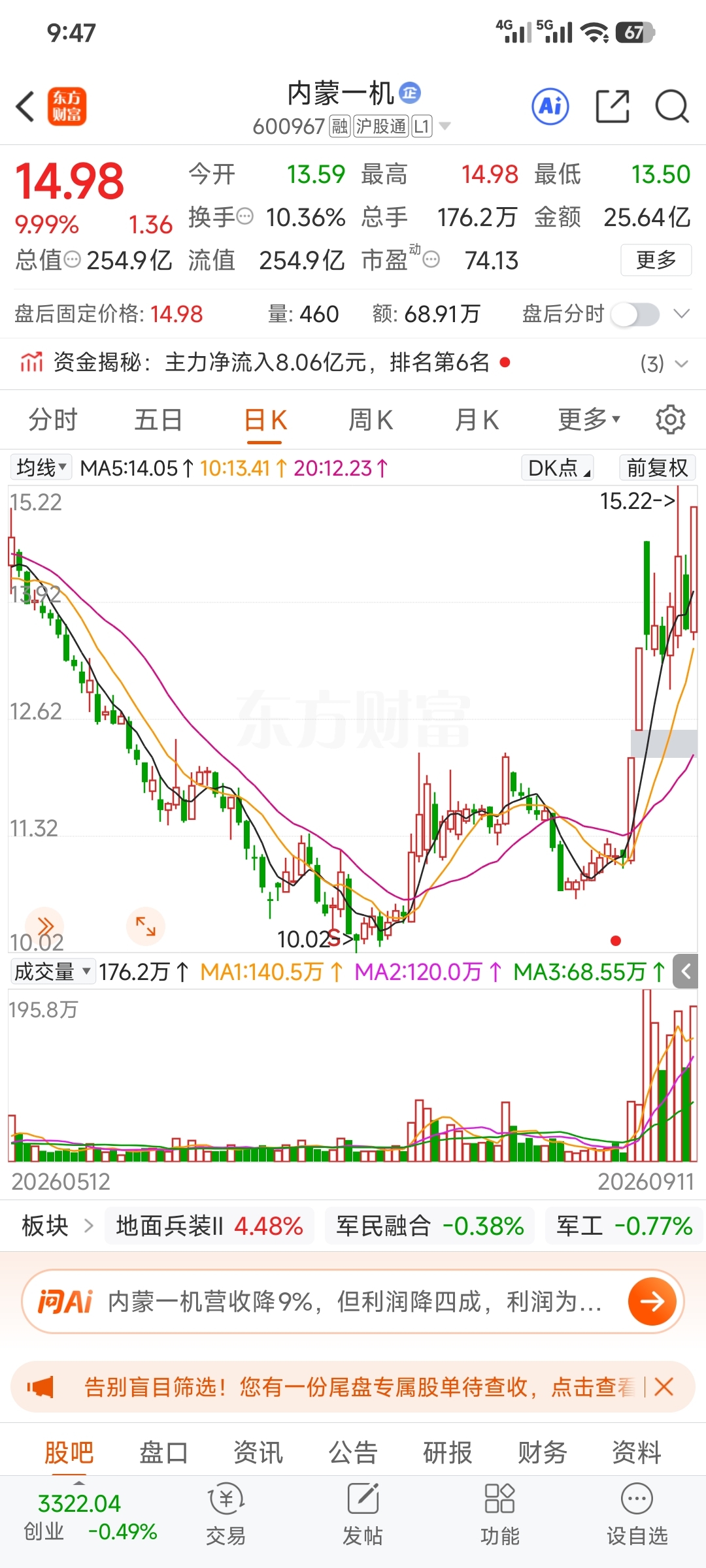Toggle the 盘后分时 switch
The height and width of the screenshot is (1568, 706).
click(x=635, y=314)
